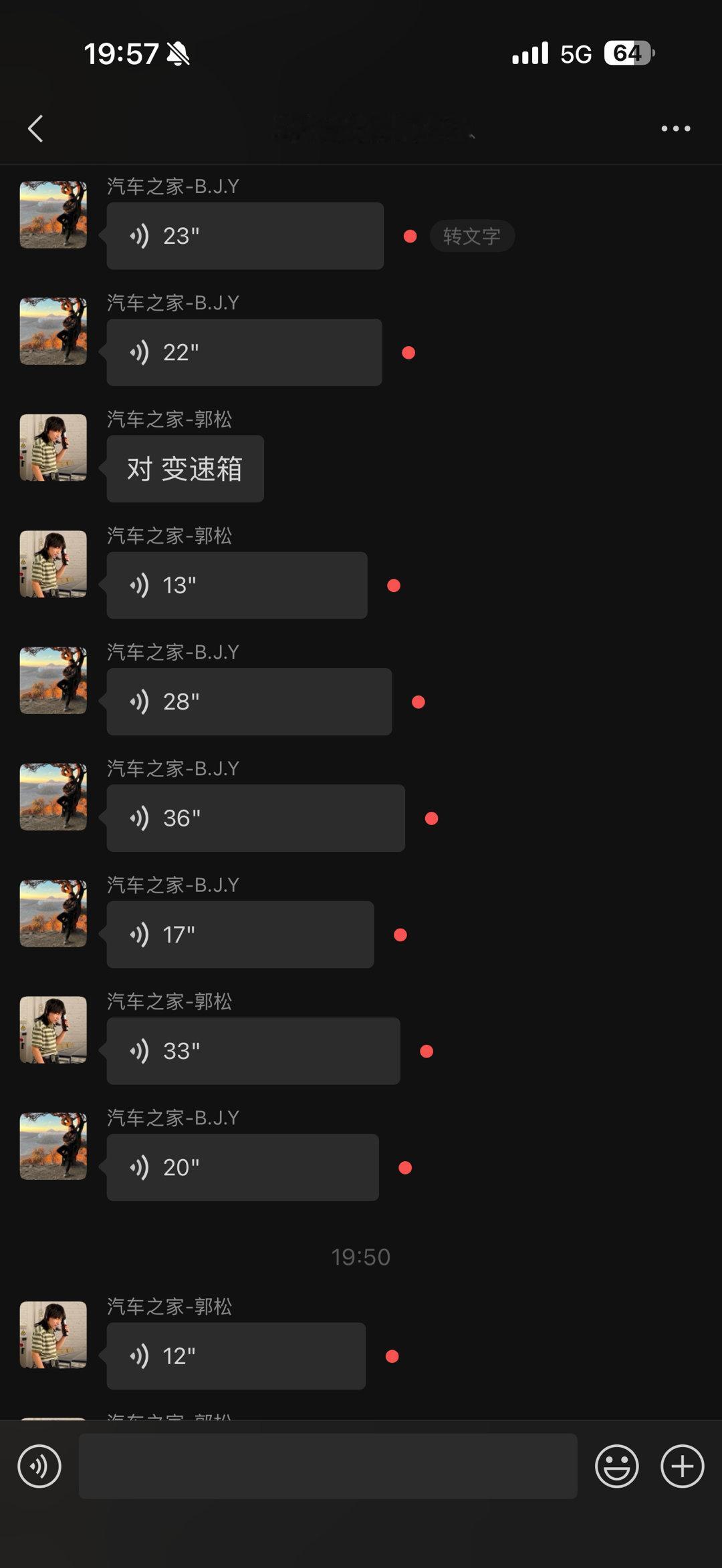The width and height of the screenshot is (722, 1568).
Task: Play the 13-second voice message from 郭松
Action: (x=236, y=585)
